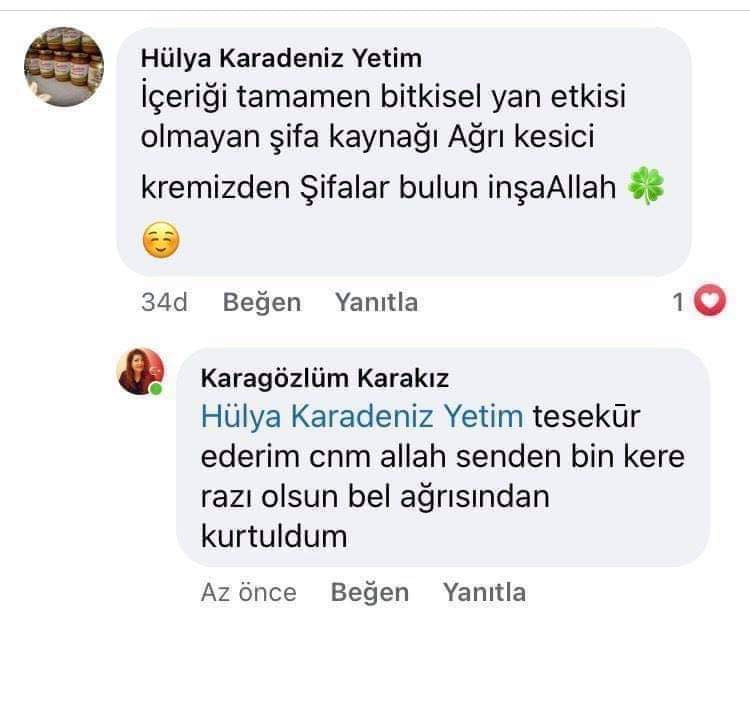The width and height of the screenshot is (750, 726).
Task: Tap the commenter name Karagözlüm Karakız
Action: 324,378
